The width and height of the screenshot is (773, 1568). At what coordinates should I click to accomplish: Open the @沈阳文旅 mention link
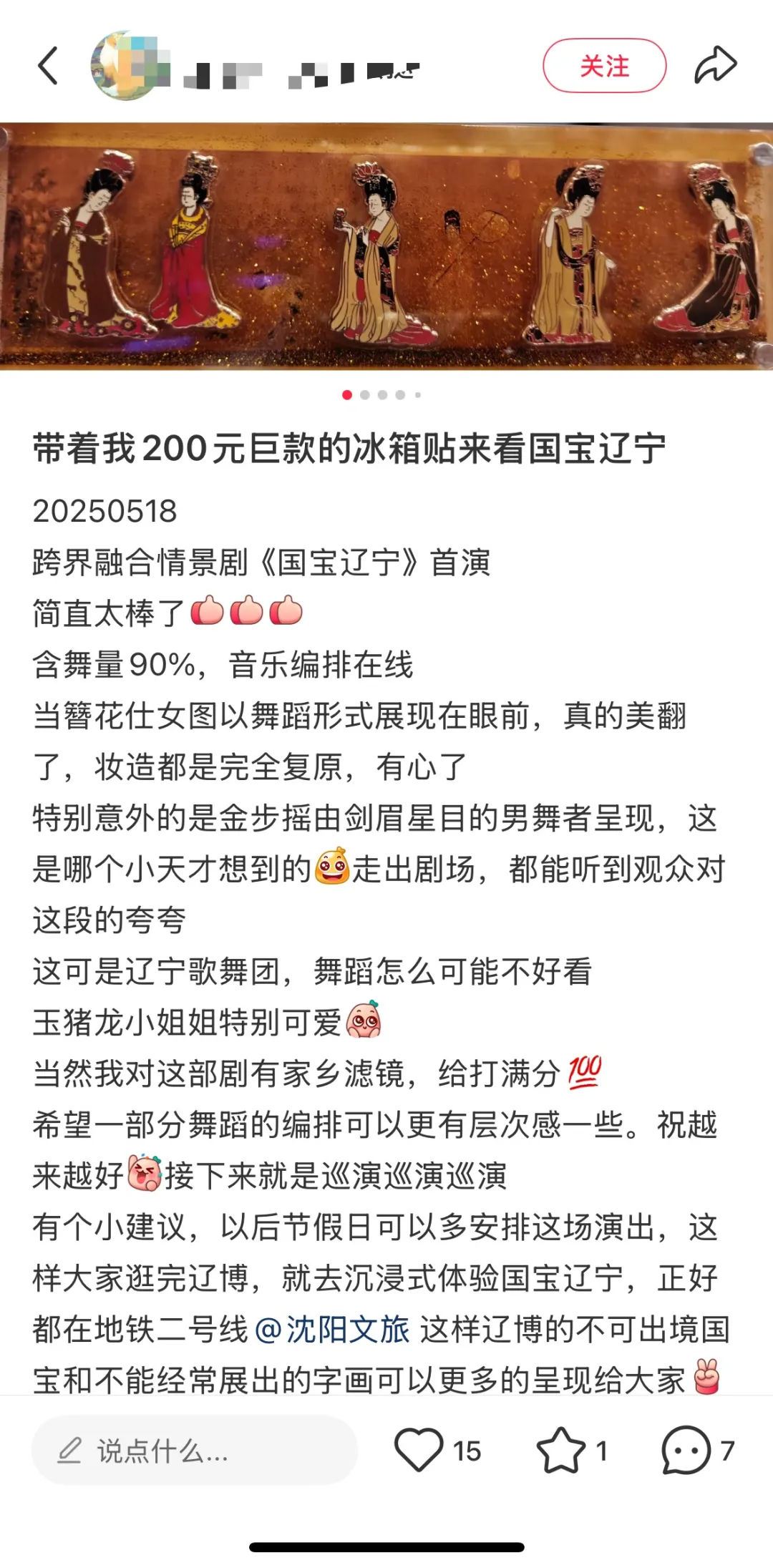(331, 1330)
